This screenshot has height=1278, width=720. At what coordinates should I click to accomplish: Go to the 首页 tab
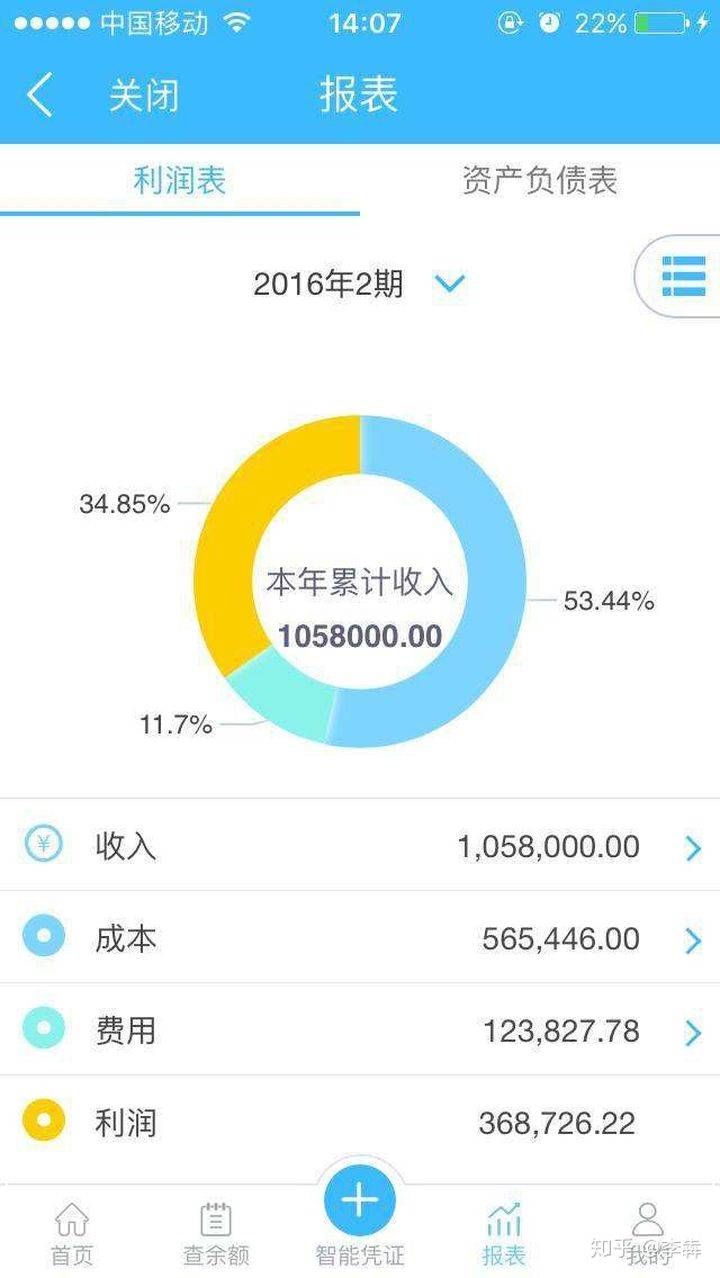(x=72, y=1233)
